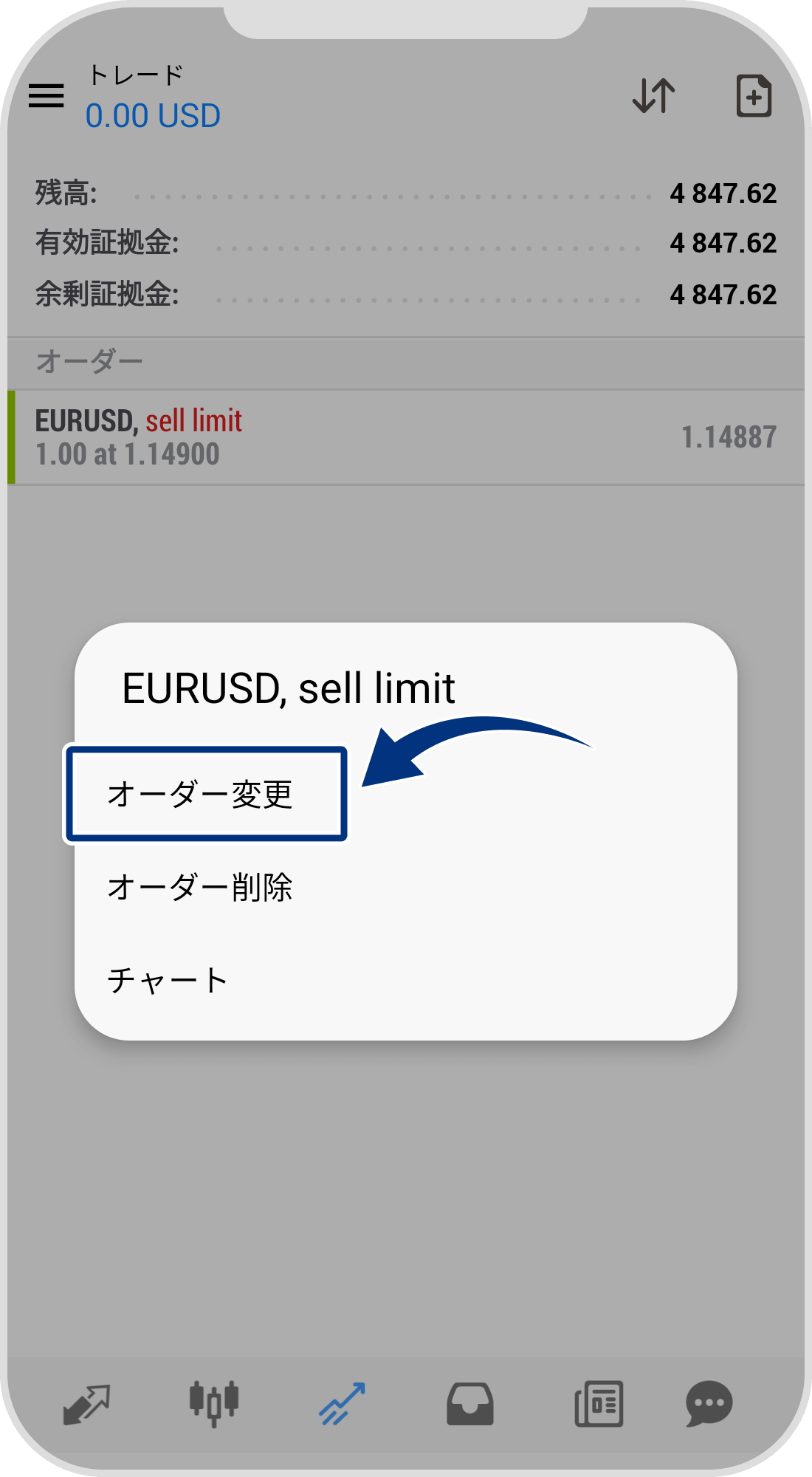Create a new order with the plus document icon

pyautogui.click(x=754, y=96)
